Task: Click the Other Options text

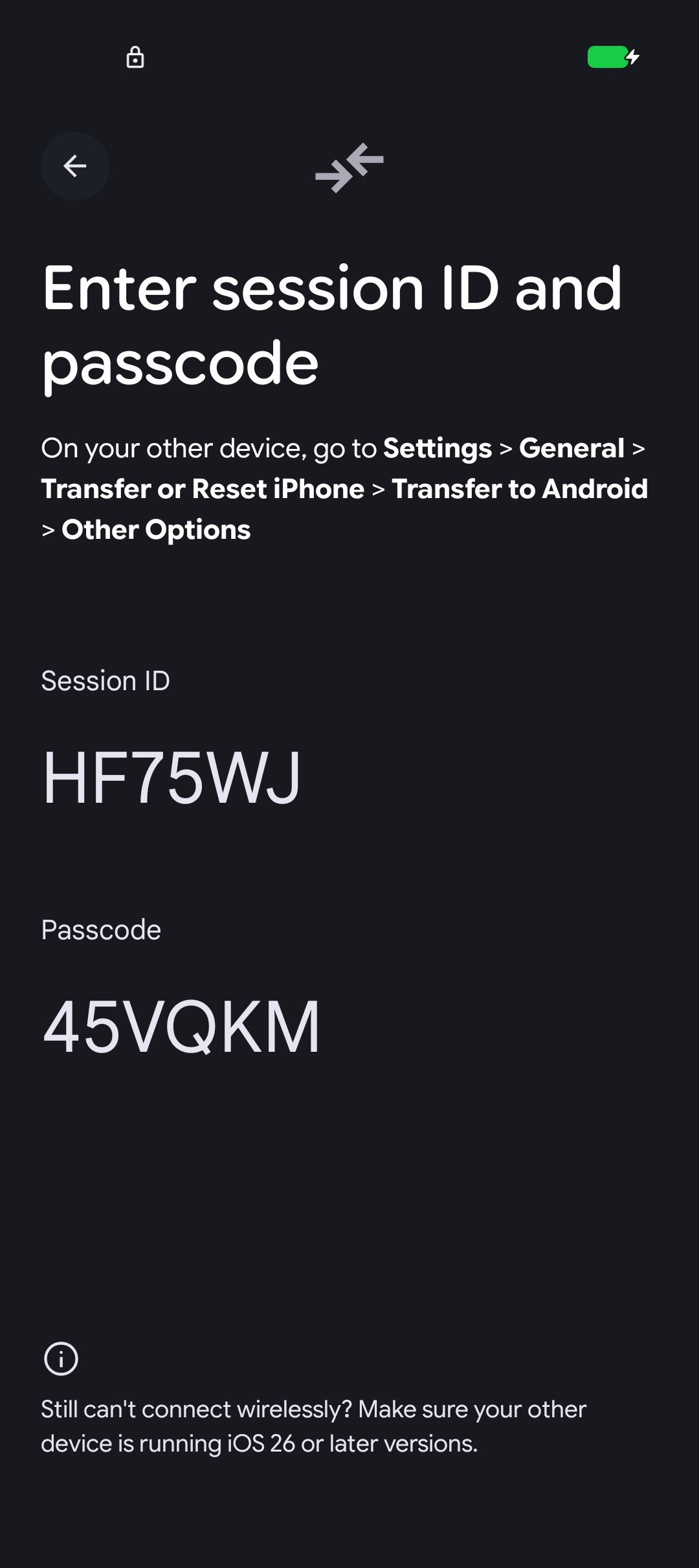Action: pyautogui.click(x=157, y=530)
